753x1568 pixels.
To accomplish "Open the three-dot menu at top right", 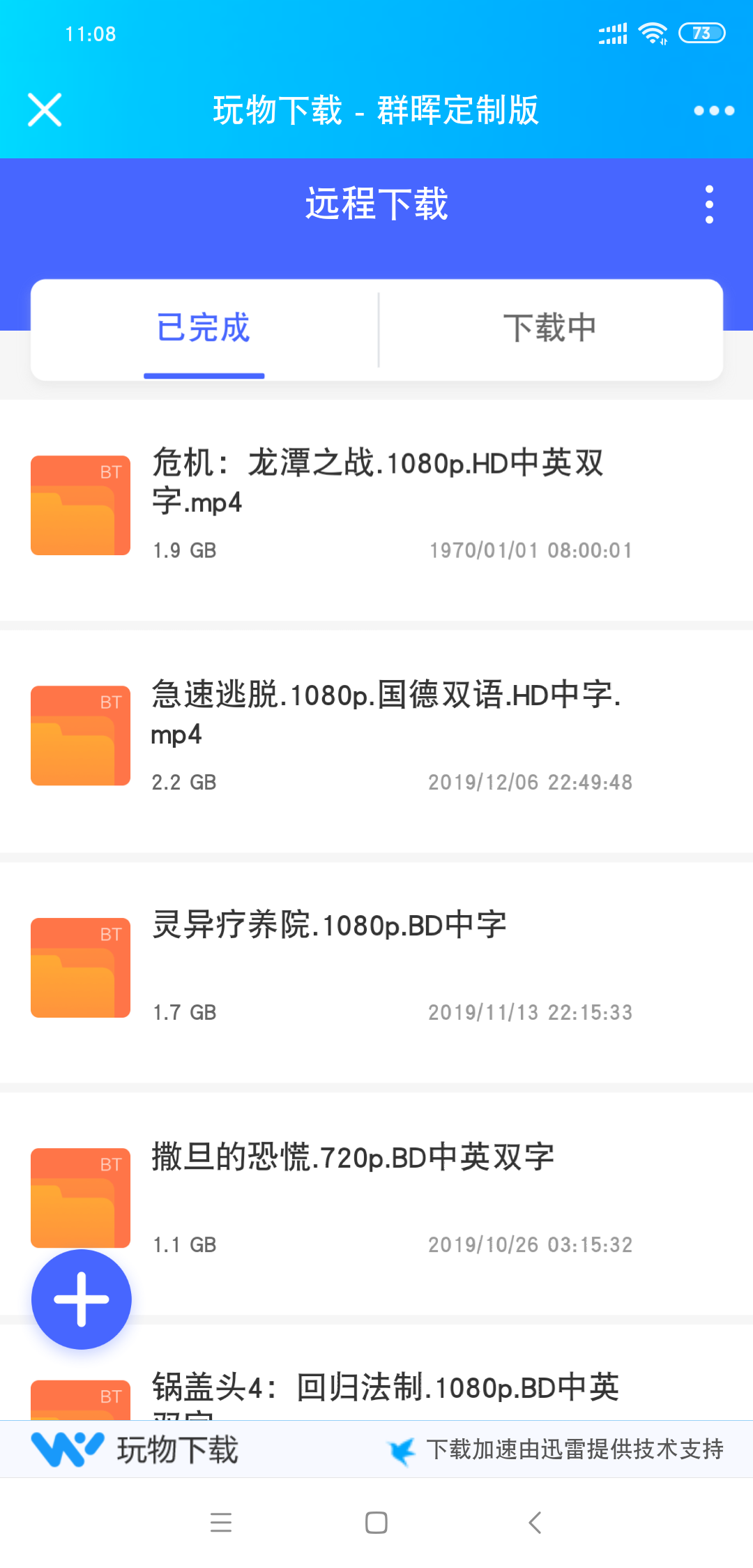I will (713, 110).
